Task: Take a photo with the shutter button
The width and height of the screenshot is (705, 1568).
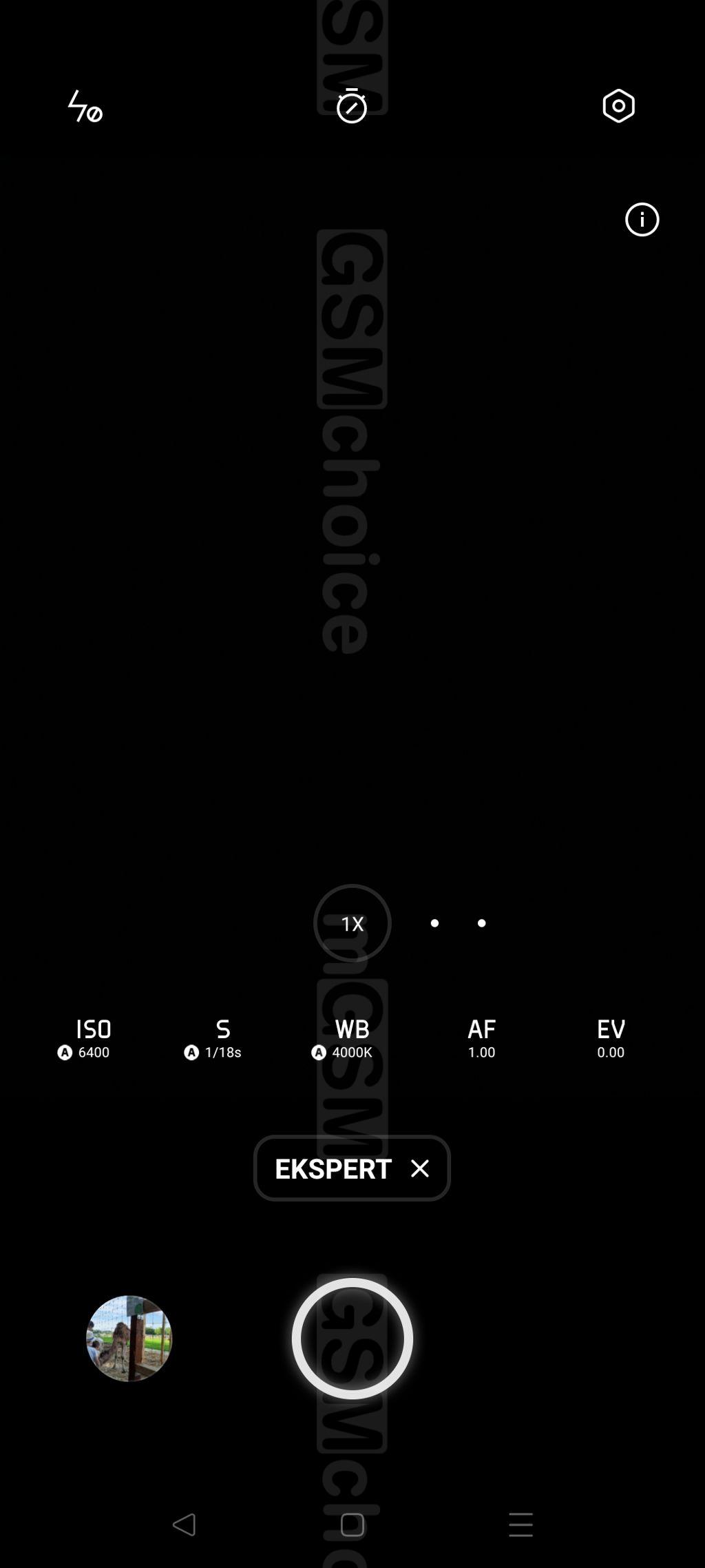Action: (352, 1339)
